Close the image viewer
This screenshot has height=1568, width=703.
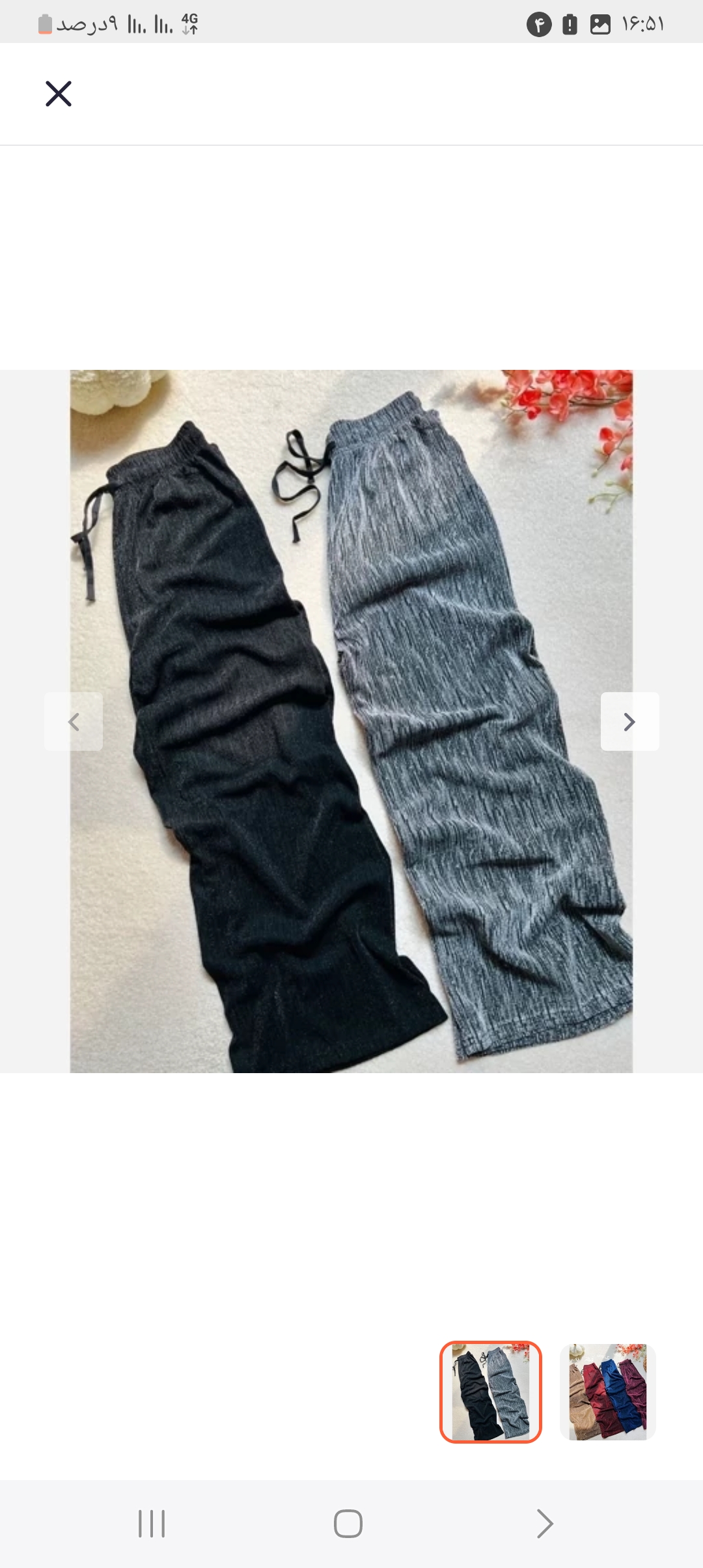click(x=59, y=94)
